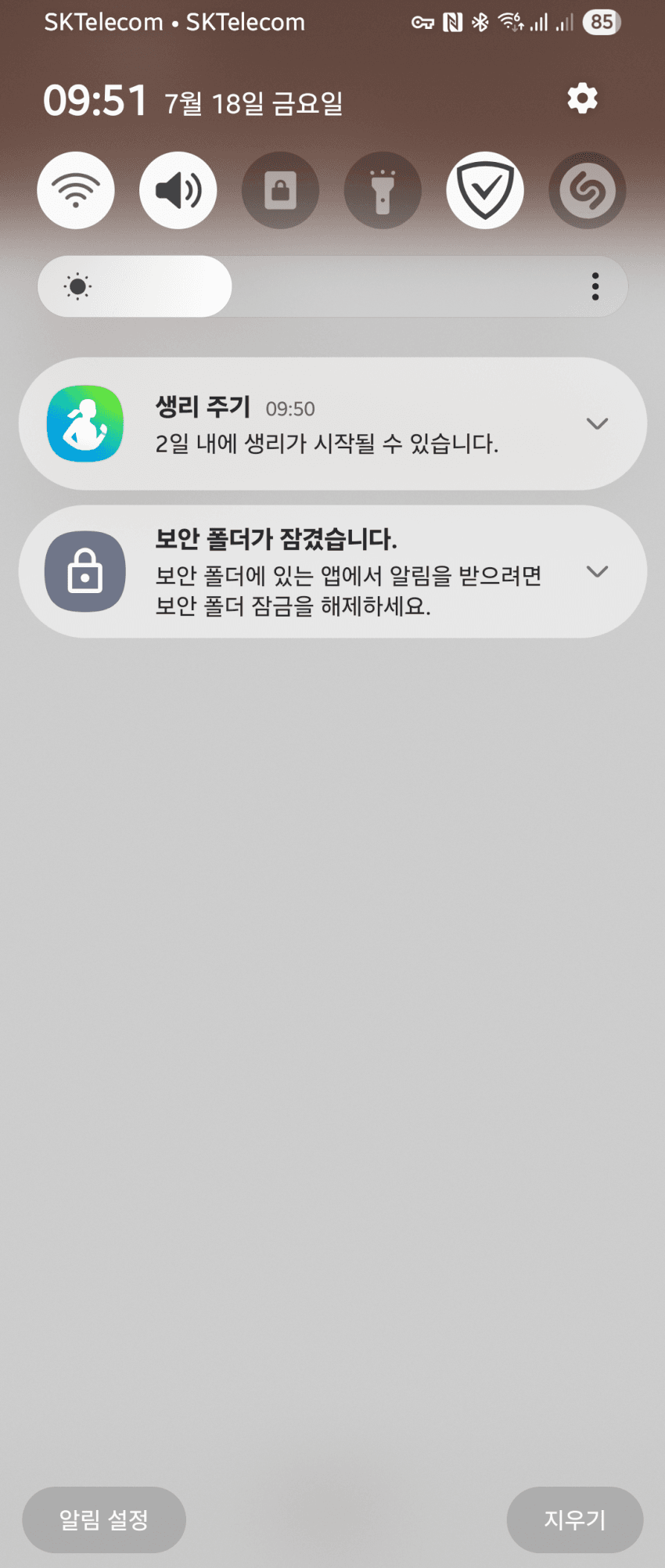Expand the 생리 주기 notification chevron
Screen dimensions: 665x1568
coord(597,423)
